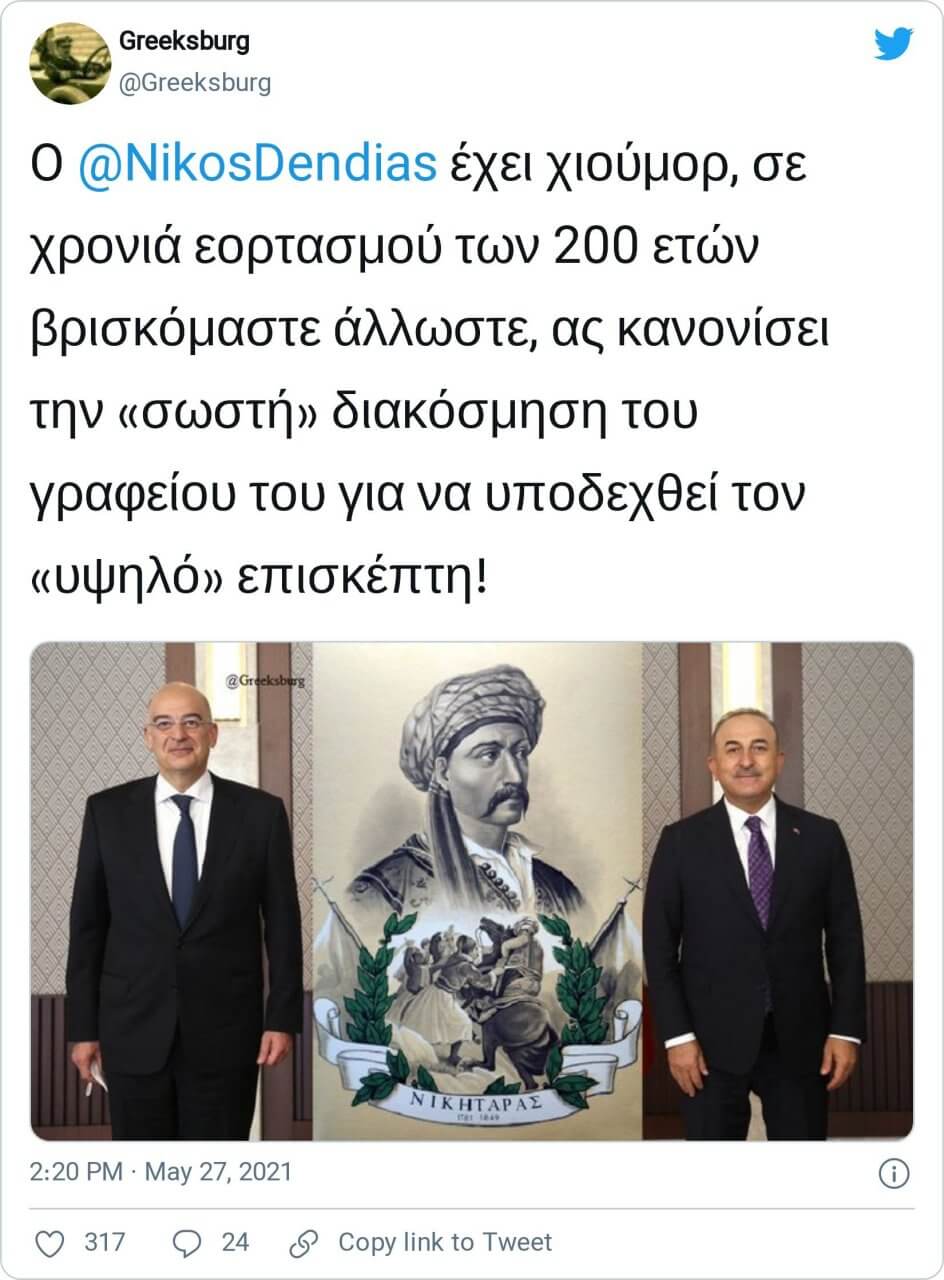This screenshot has height=1280, width=944.
Task: Open the Greeksburg profile avatar
Action: coord(70,63)
